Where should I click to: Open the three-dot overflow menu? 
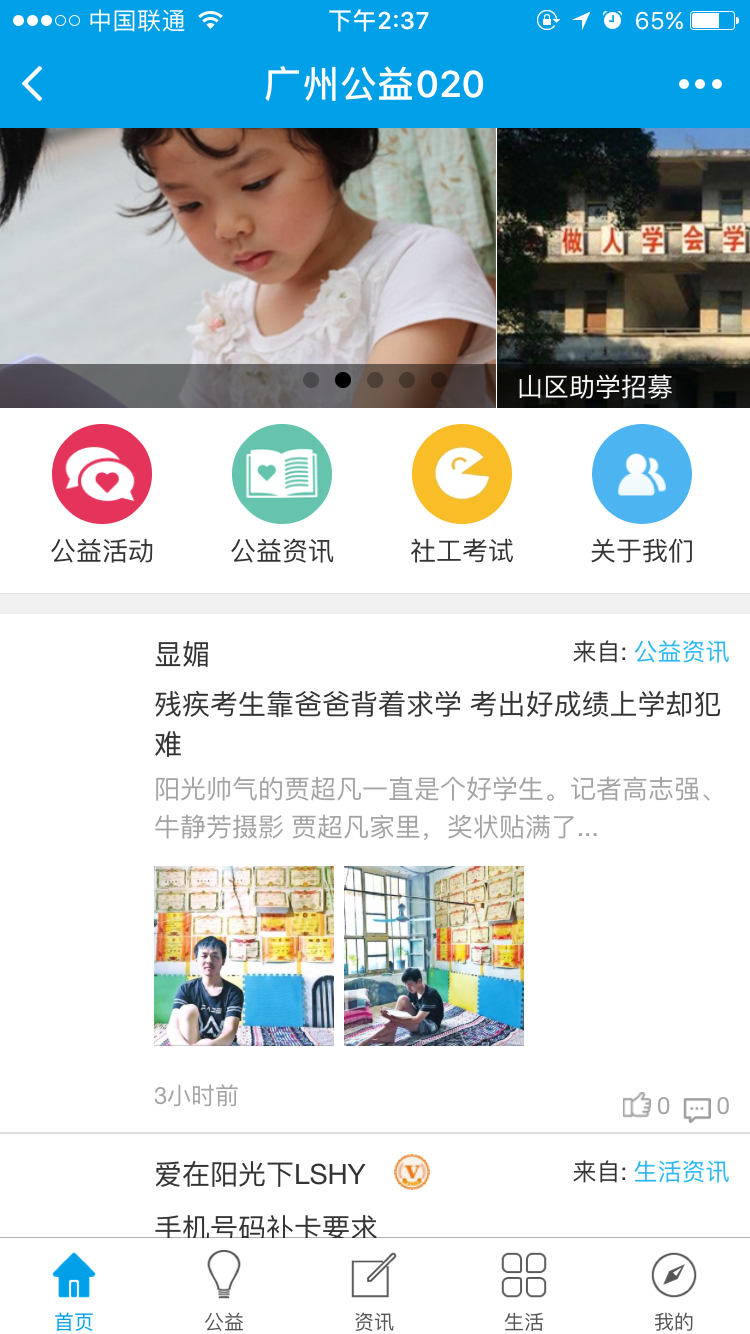point(700,84)
